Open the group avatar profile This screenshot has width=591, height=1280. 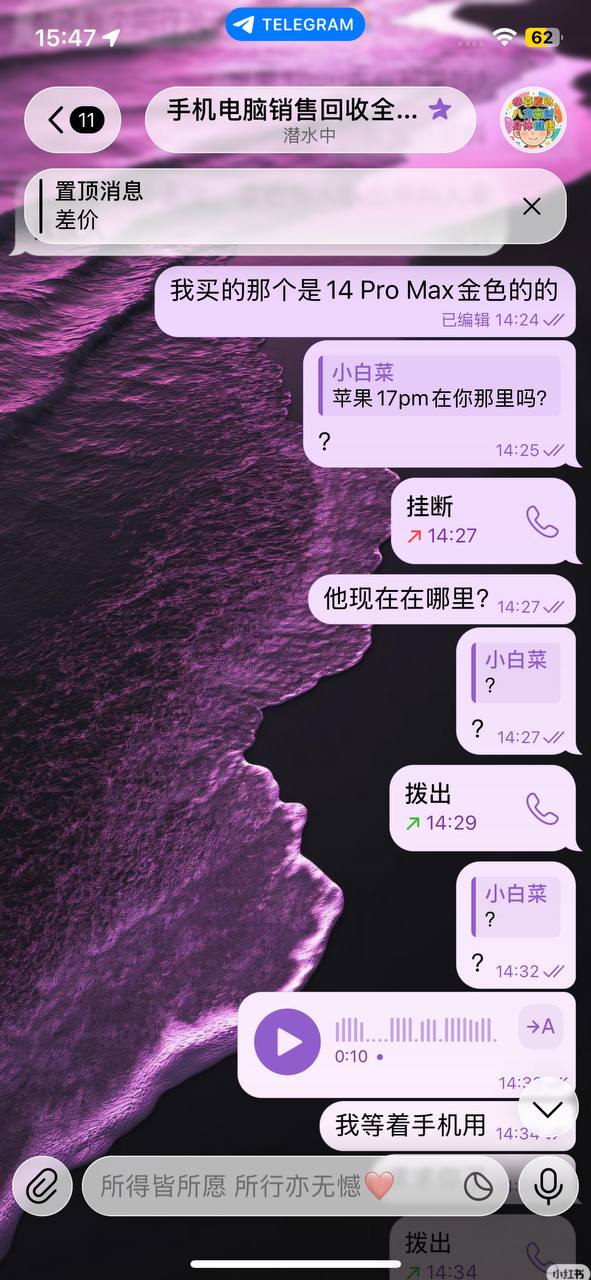tap(533, 121)
